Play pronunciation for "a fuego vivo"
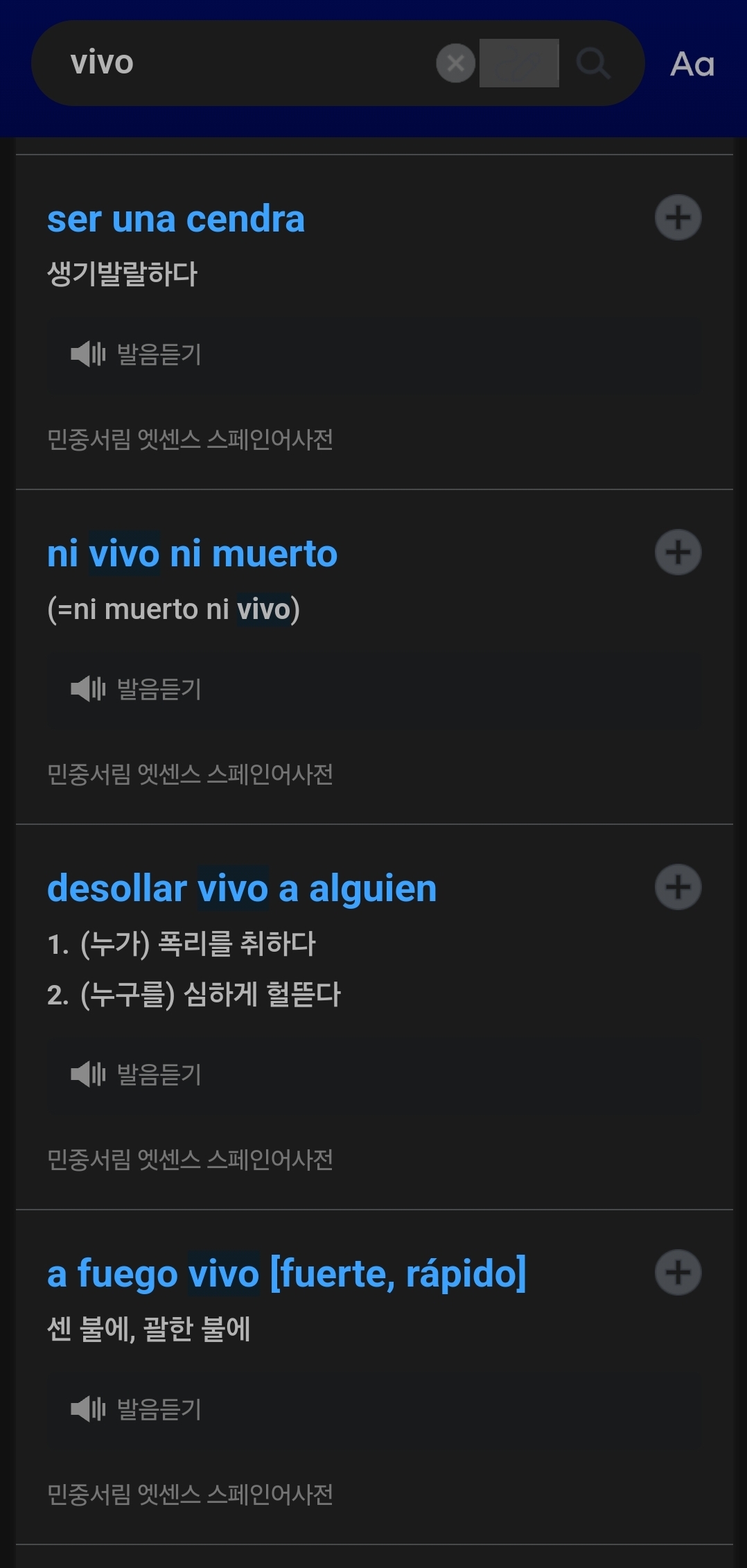747x1568 pixels. coord(137,1409)
